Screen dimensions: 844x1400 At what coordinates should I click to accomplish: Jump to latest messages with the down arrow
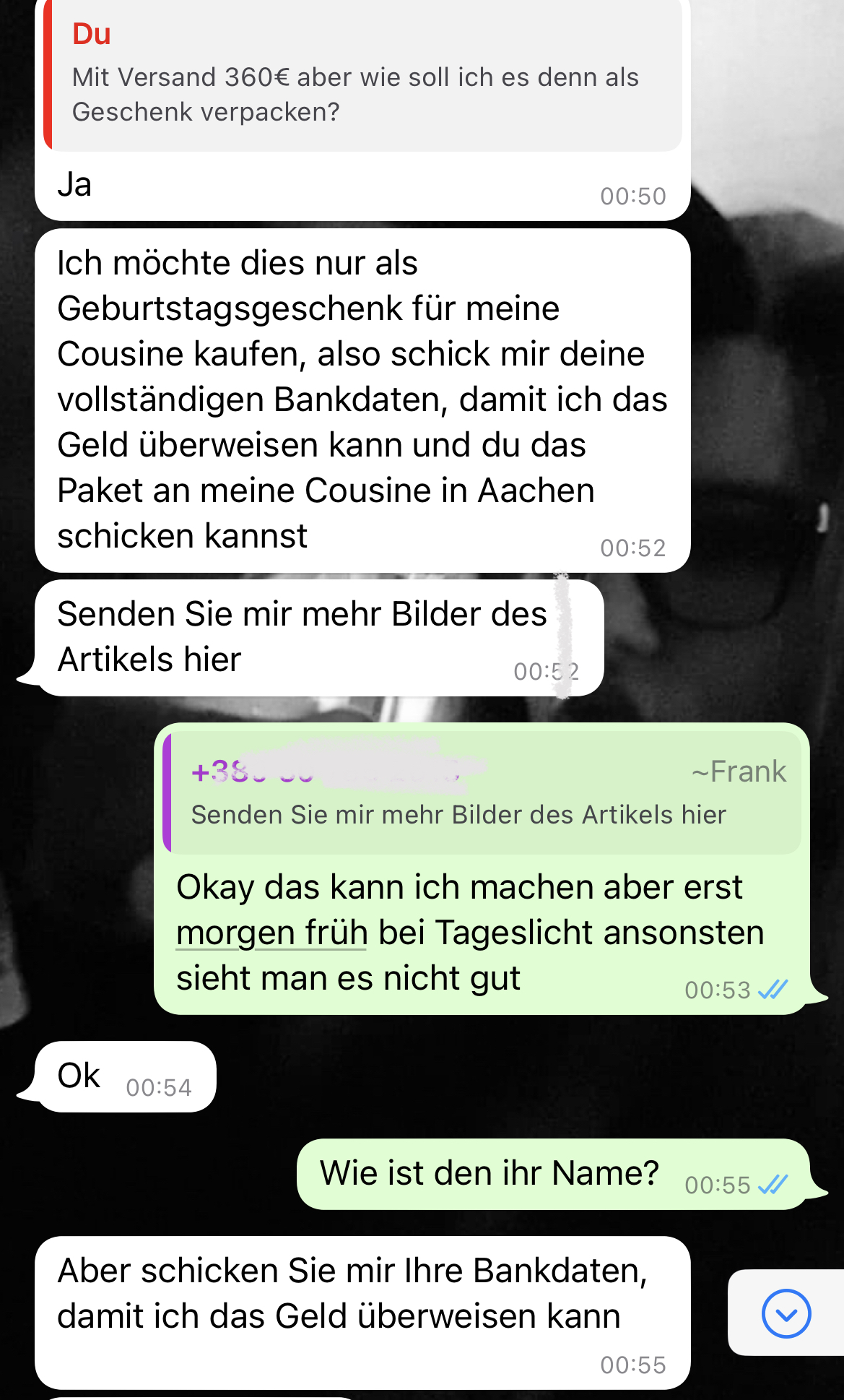tap(786, 1313)
